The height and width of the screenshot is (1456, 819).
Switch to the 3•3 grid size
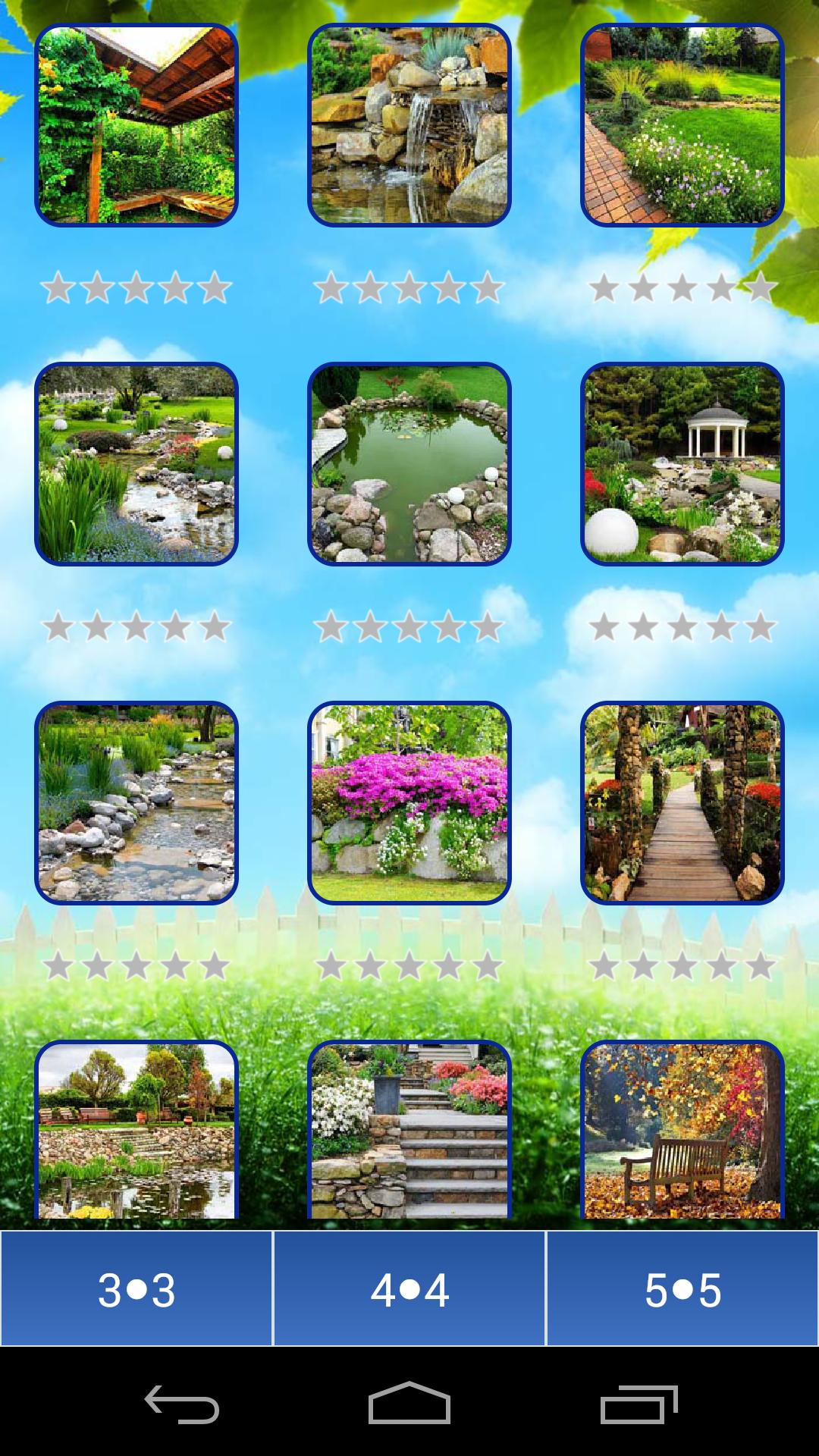click(x=136, y=1289)
